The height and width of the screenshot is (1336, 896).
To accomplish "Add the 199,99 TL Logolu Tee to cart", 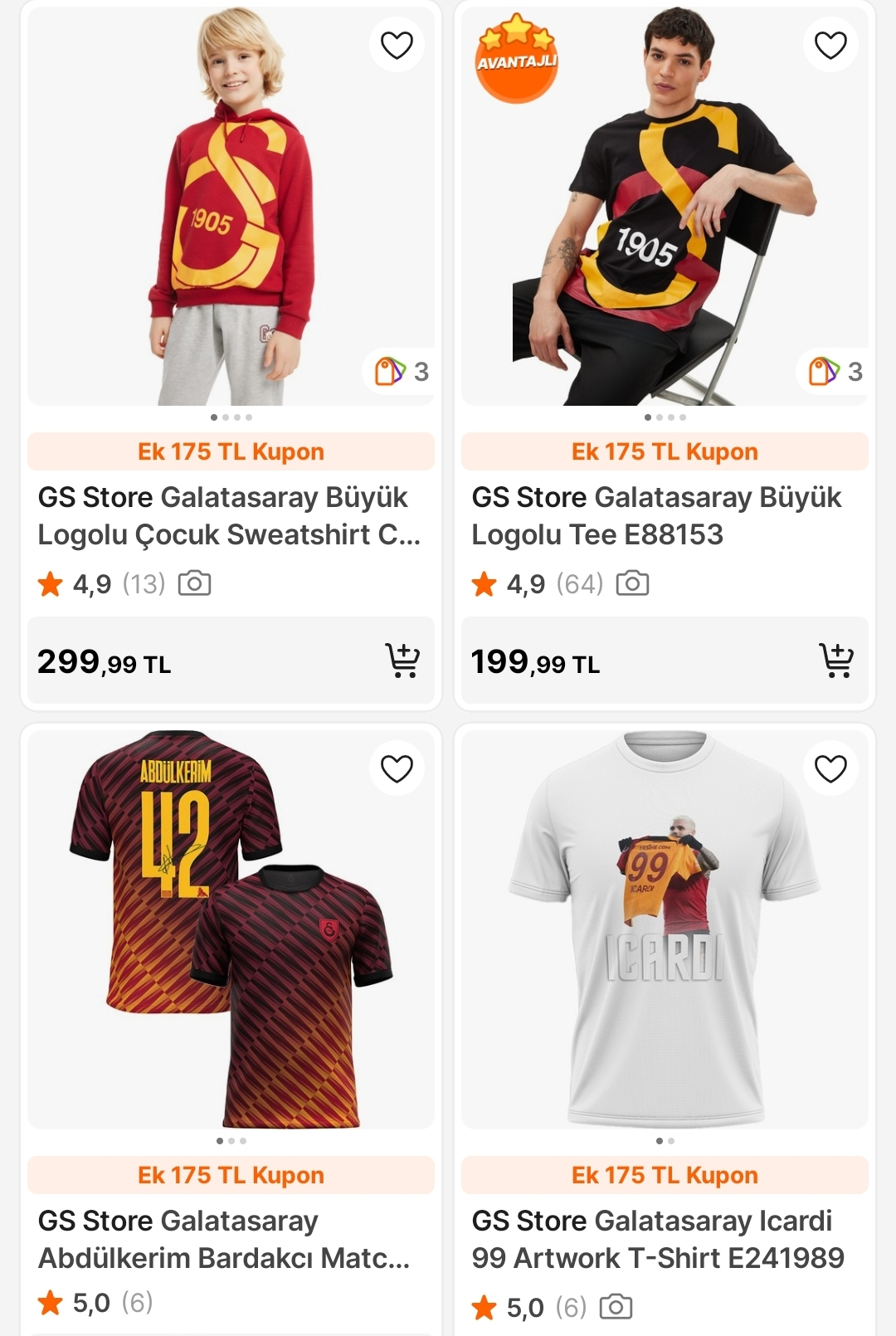I will coord(836,661).
